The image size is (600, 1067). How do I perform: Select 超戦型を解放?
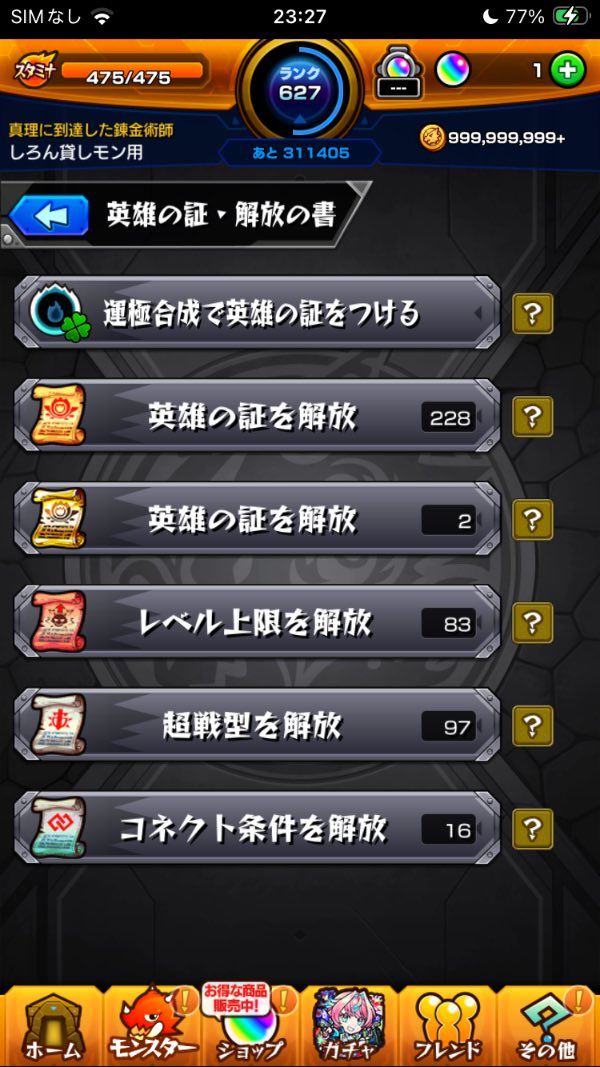coord(257,726)
